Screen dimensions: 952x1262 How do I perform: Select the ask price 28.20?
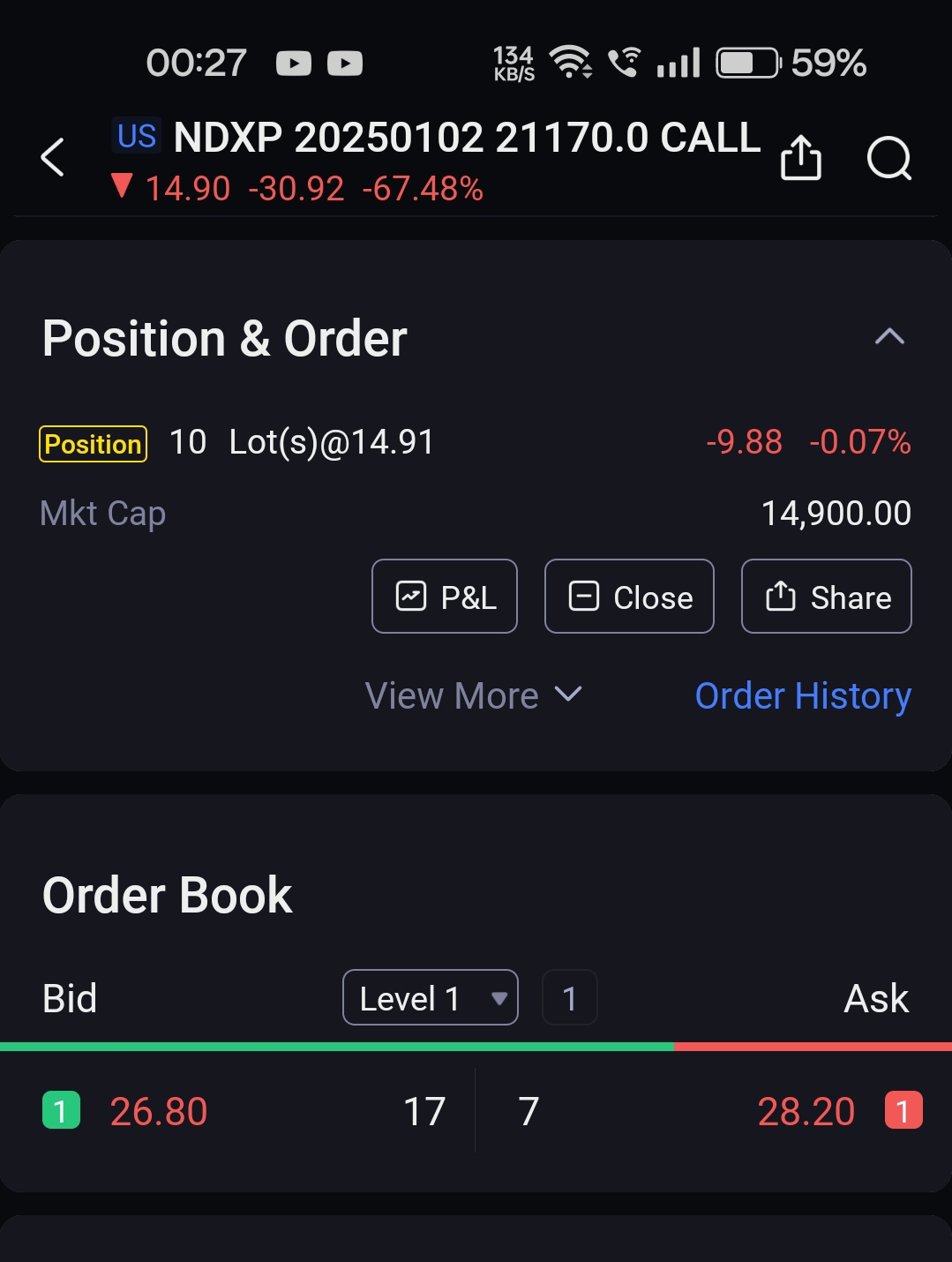(806, 1111)
